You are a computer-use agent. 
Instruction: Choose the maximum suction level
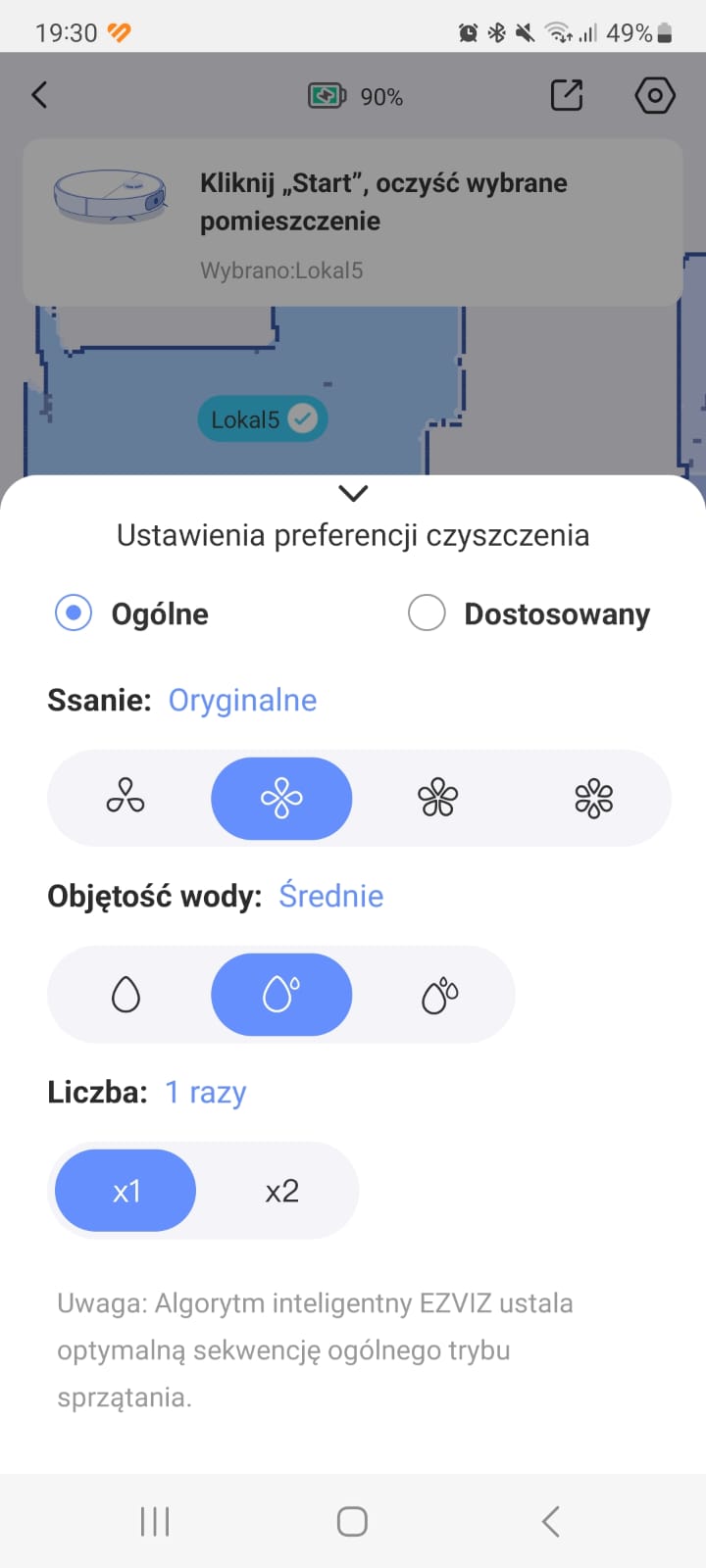tap(593, 798)
